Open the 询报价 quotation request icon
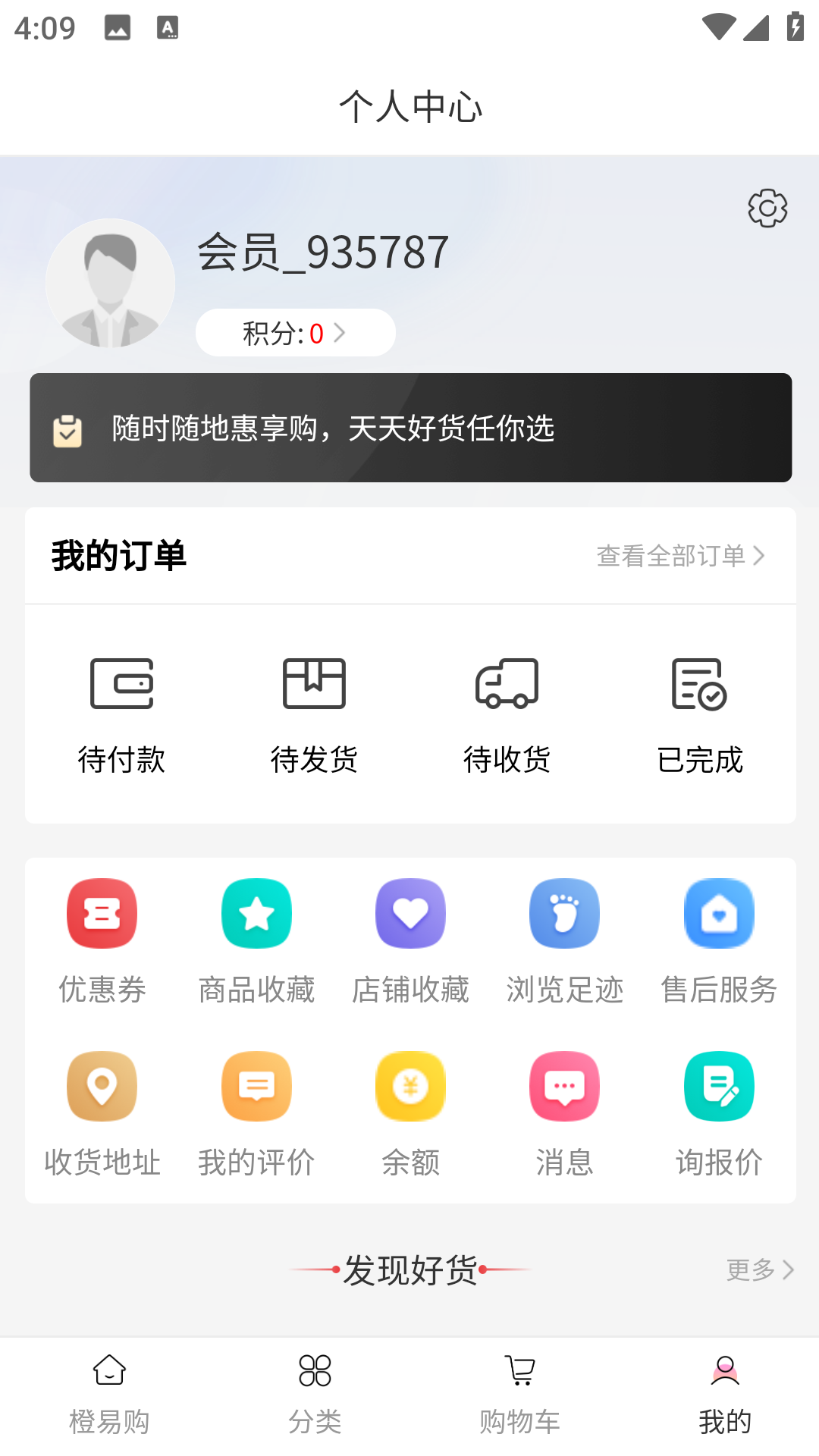Viewport: 819px width, 1456px height. tap(719, 1086)
